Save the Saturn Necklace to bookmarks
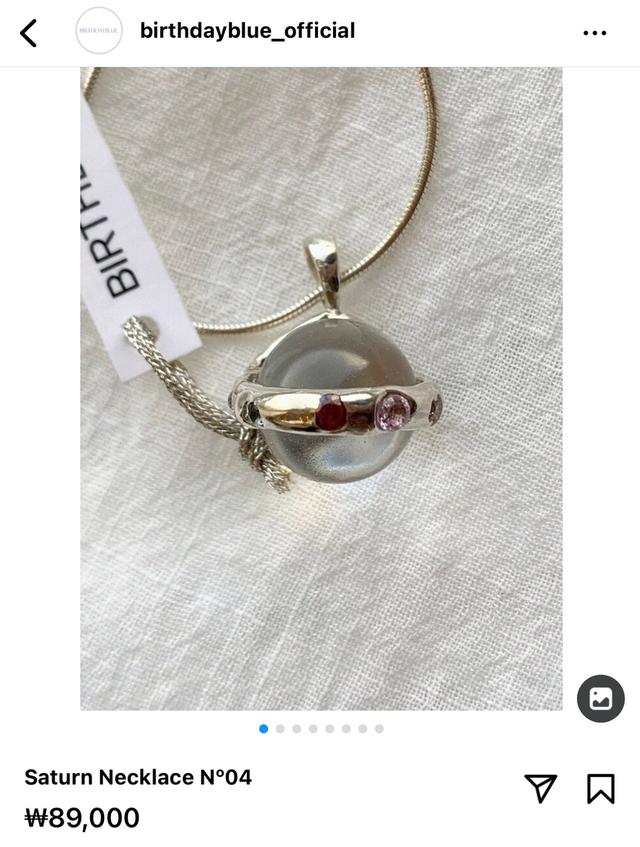The width and height of the screenshot is (640, 847). click(600, 788)
